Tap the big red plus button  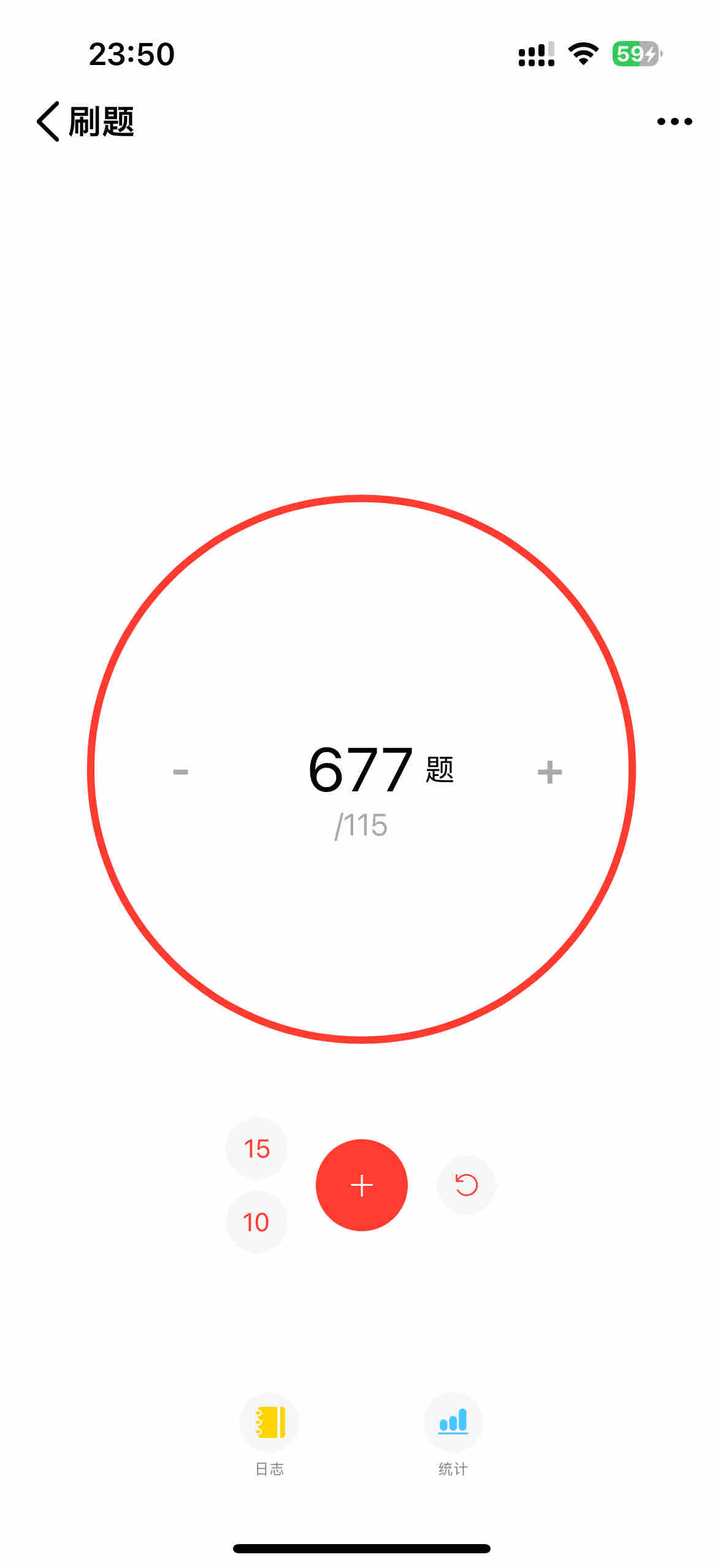(x=361, y=1185)
